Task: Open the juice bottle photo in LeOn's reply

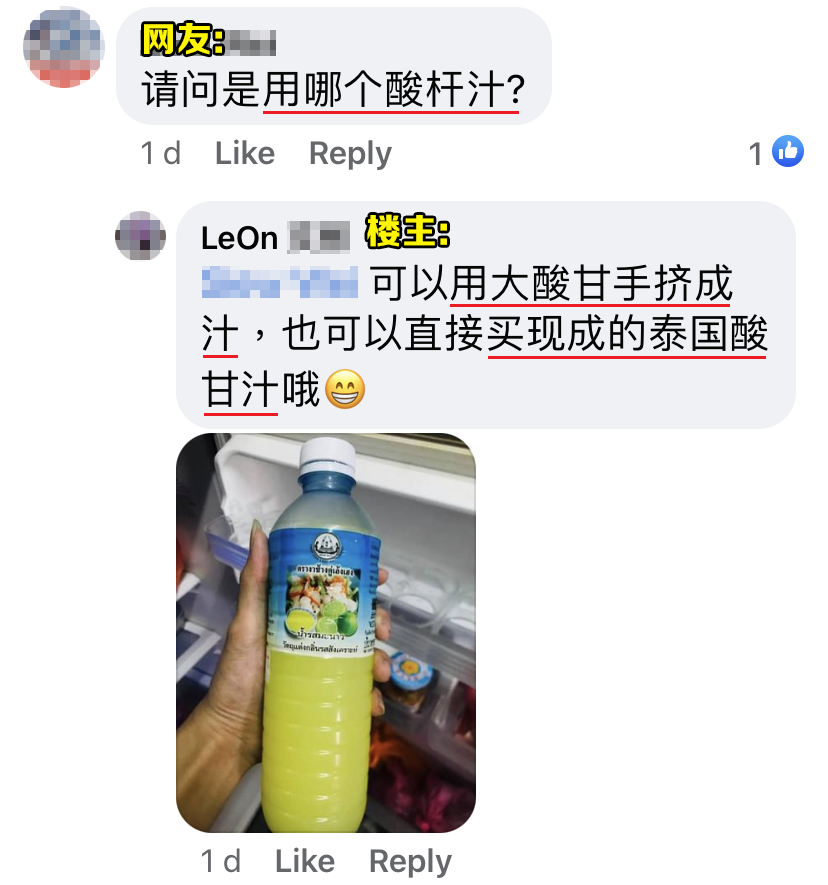Action: [326, 633]
